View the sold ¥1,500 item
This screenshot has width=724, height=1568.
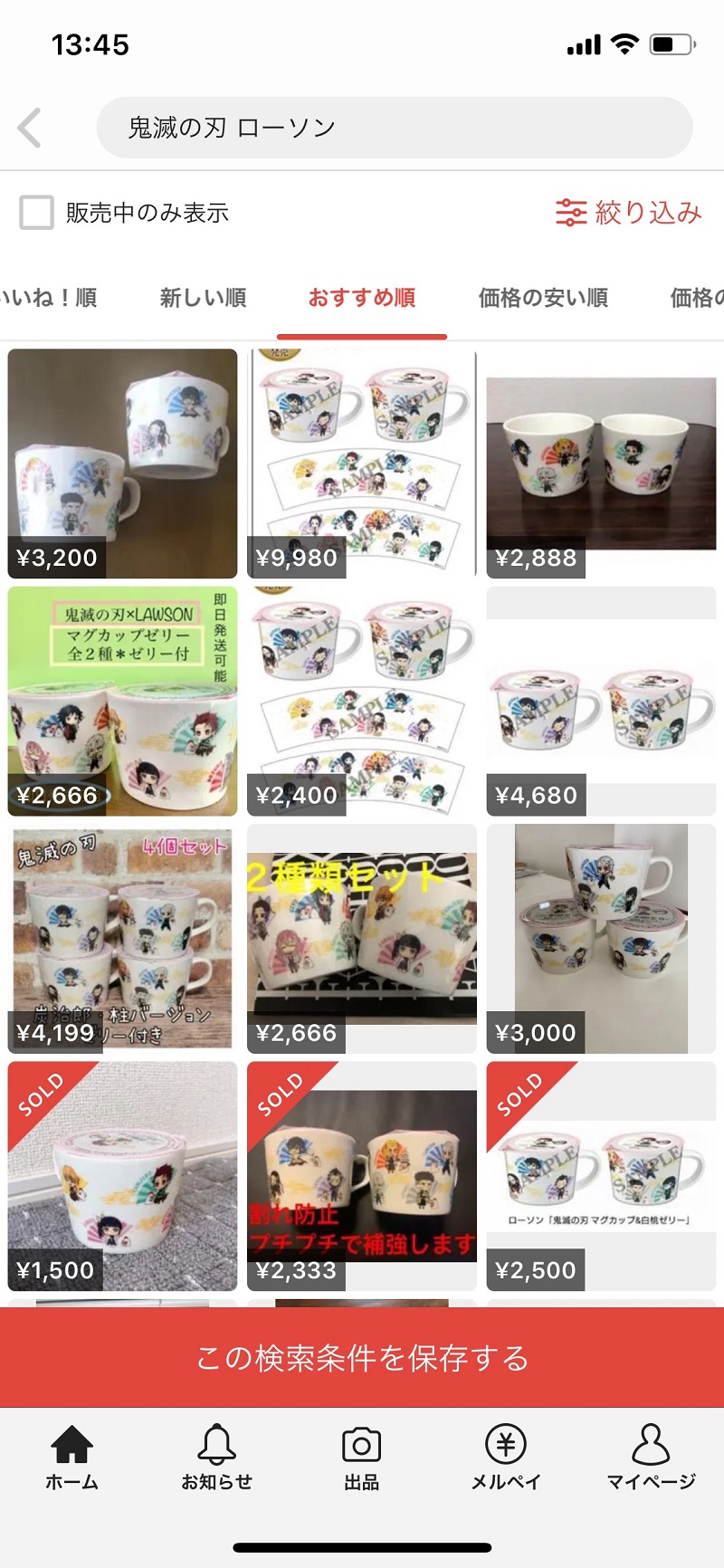[122, 1176]
